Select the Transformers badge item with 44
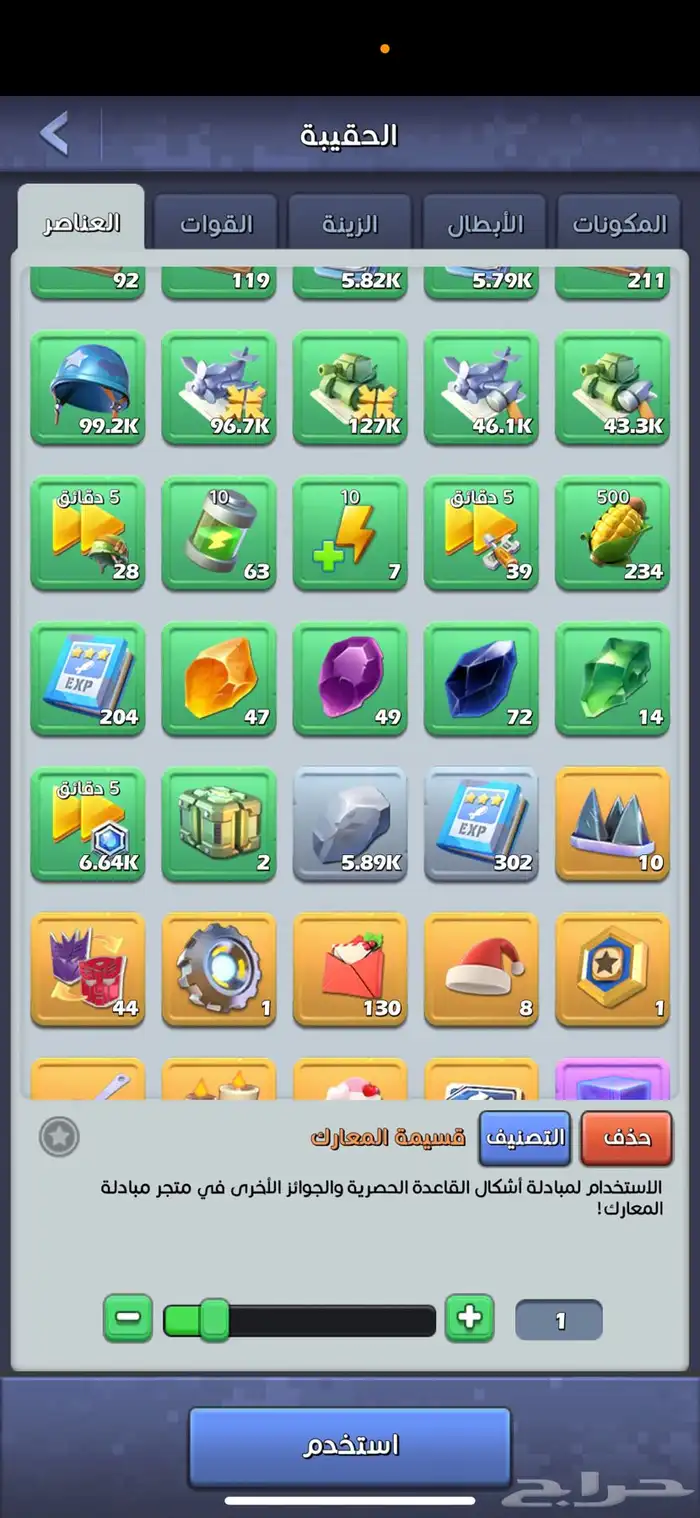Viewport: 700px width, 1518px height. point(88,970)
